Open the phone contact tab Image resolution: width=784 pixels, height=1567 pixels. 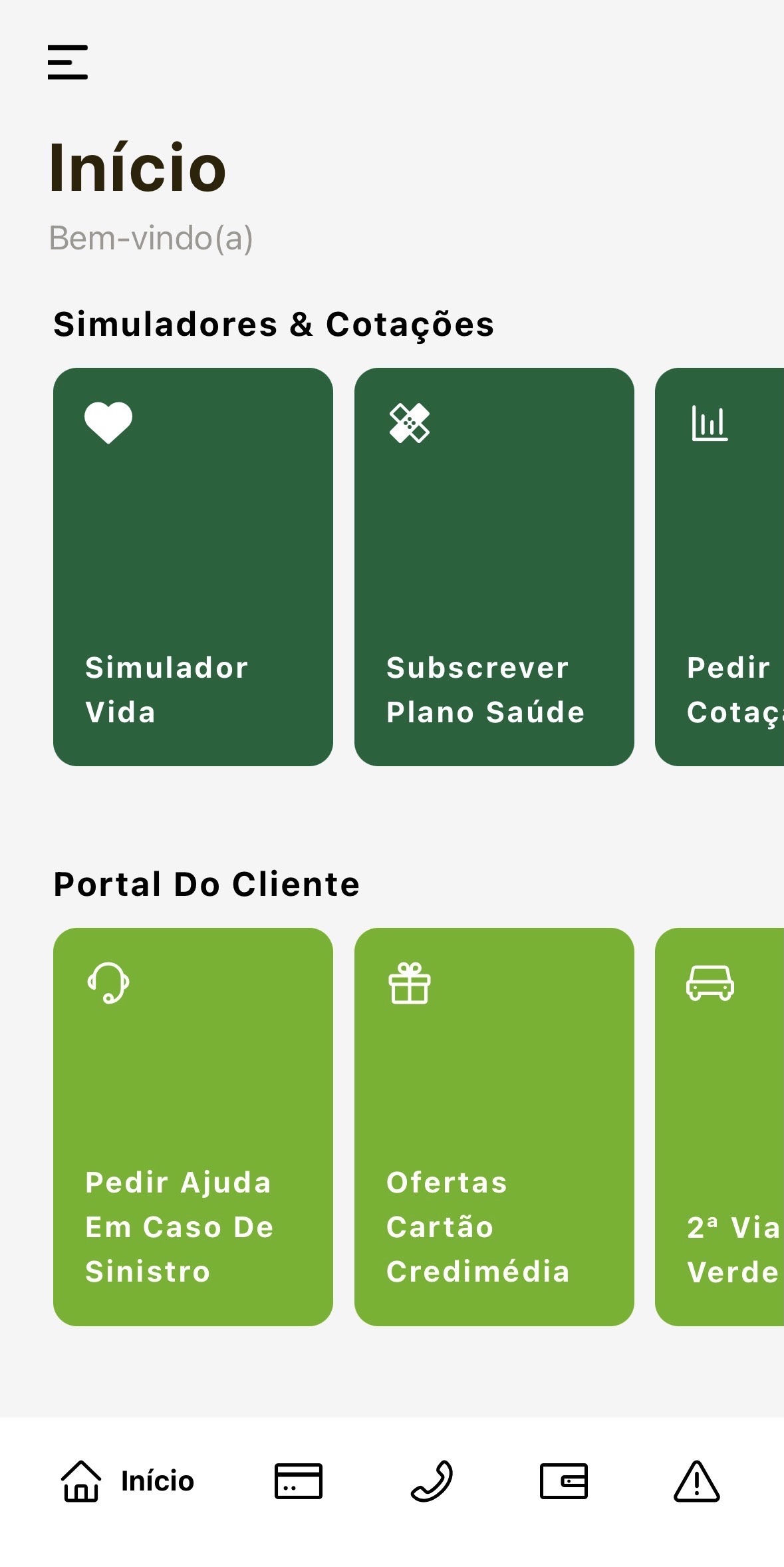tap(432, 1482)
